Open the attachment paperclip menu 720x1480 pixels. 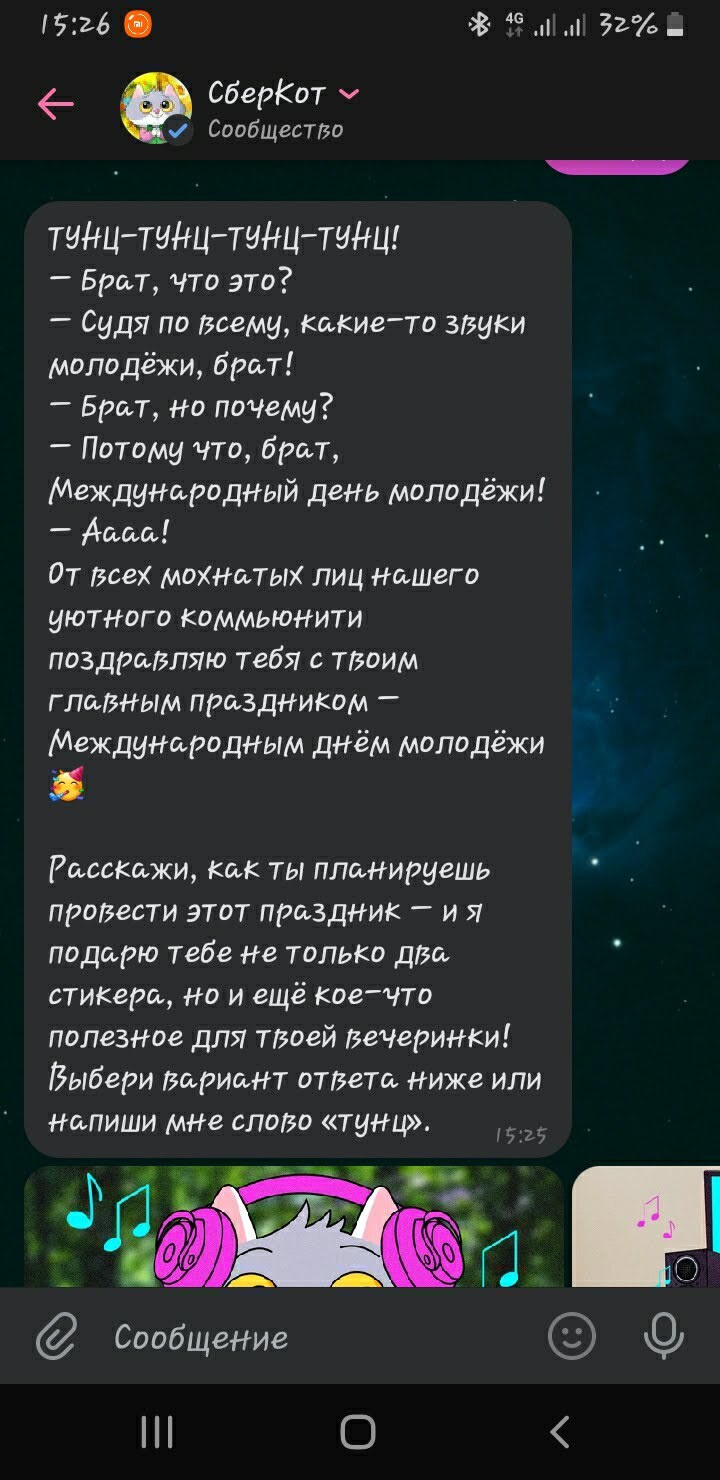[x=57, y=1336]
